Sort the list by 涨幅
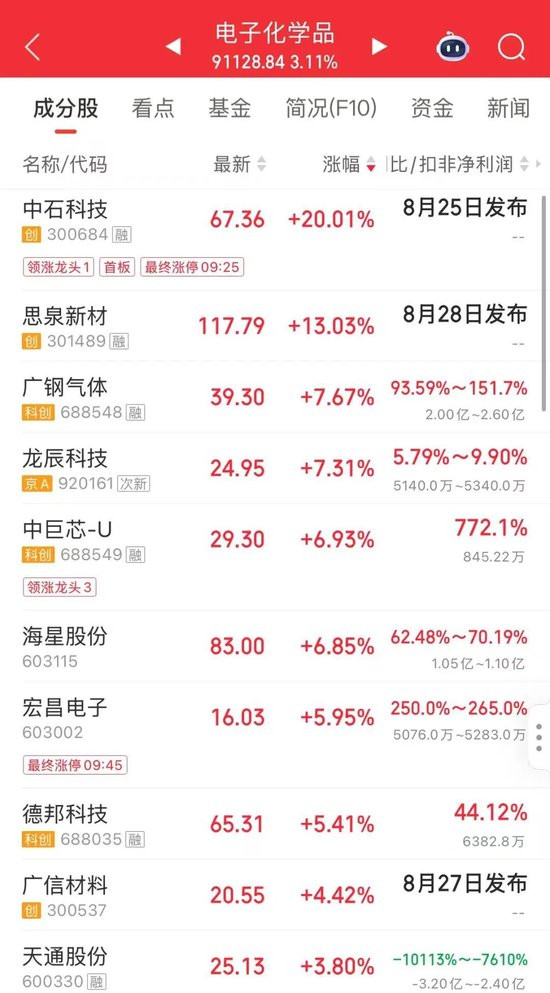This screenshot has width=550, height=993. 349,165
